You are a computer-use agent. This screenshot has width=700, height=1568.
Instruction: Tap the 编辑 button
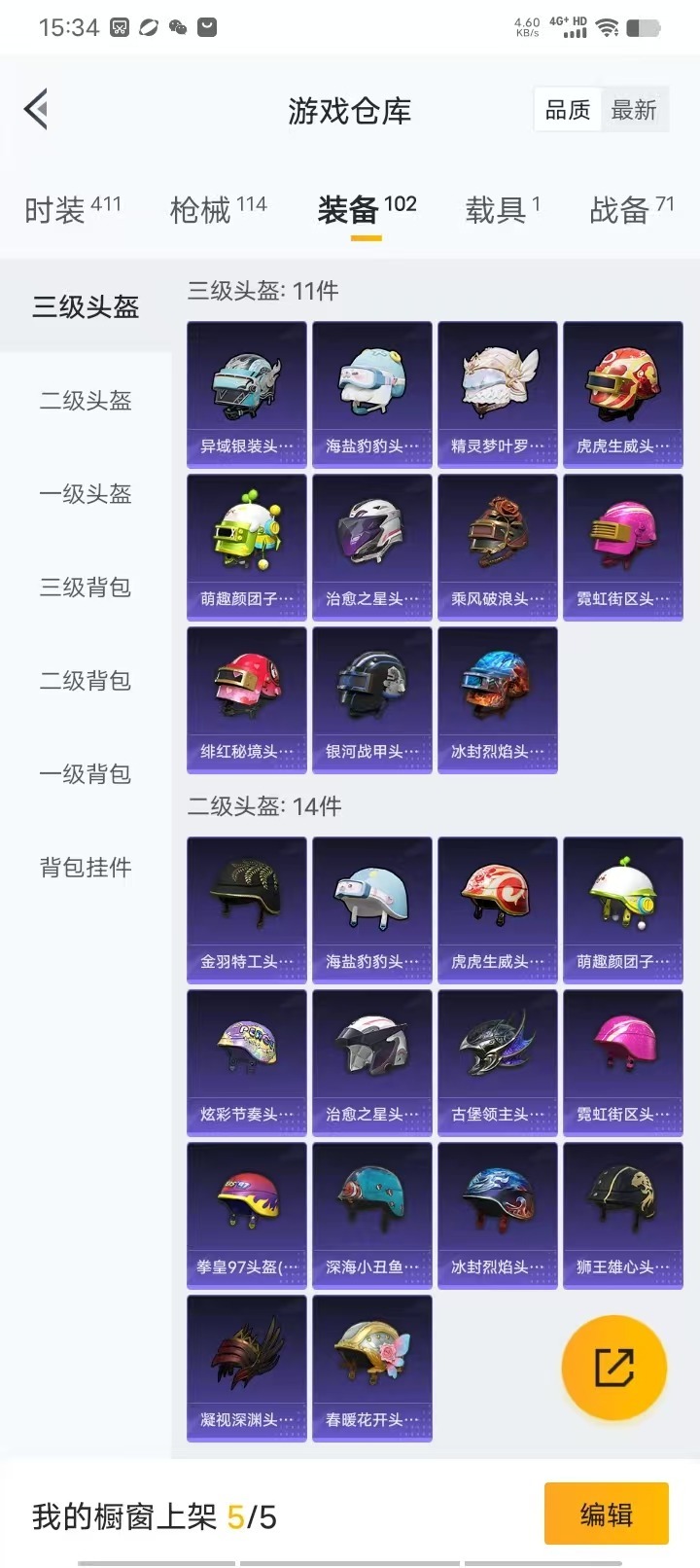[606, 1514]
